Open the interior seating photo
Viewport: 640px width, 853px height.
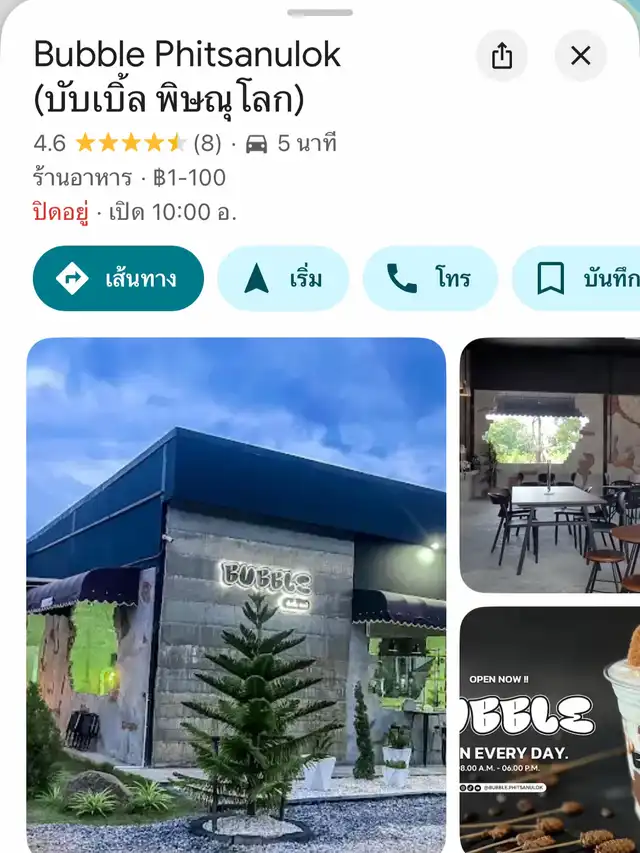(550, 465)
